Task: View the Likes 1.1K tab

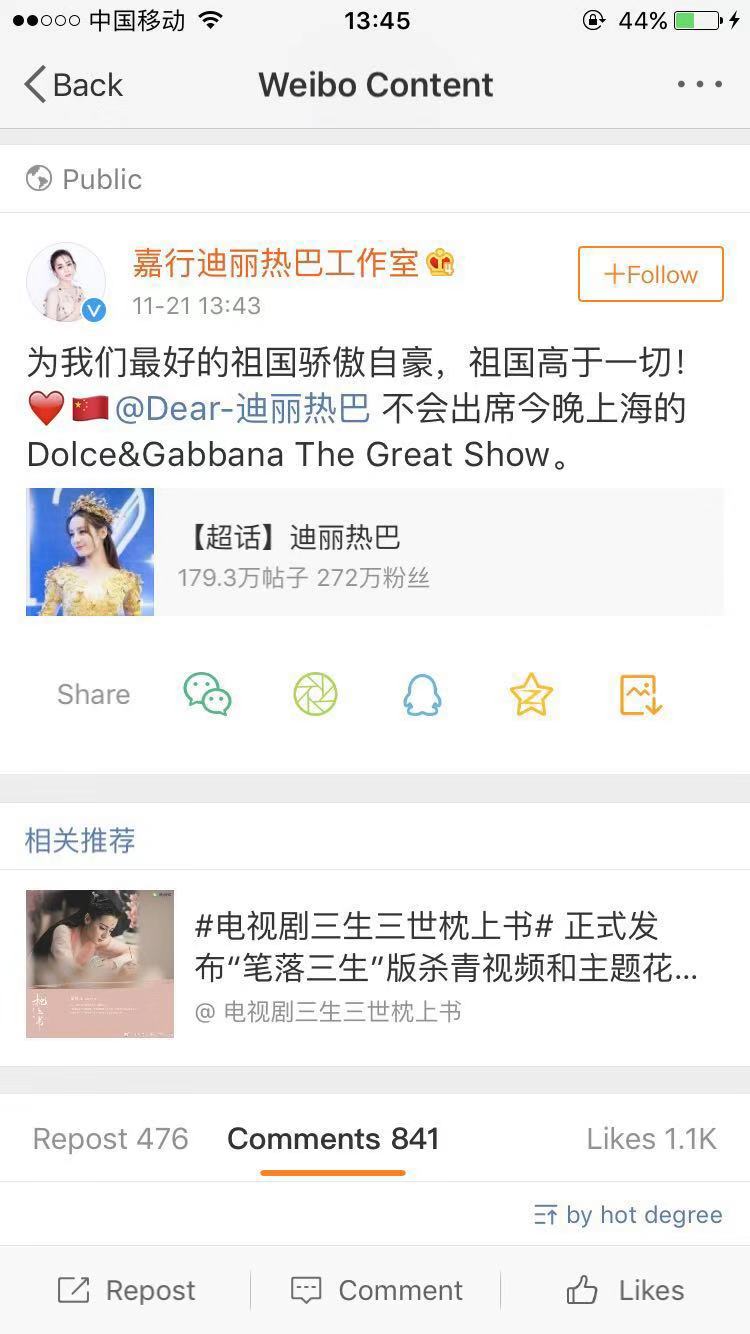Action: tap(651, 1139)
